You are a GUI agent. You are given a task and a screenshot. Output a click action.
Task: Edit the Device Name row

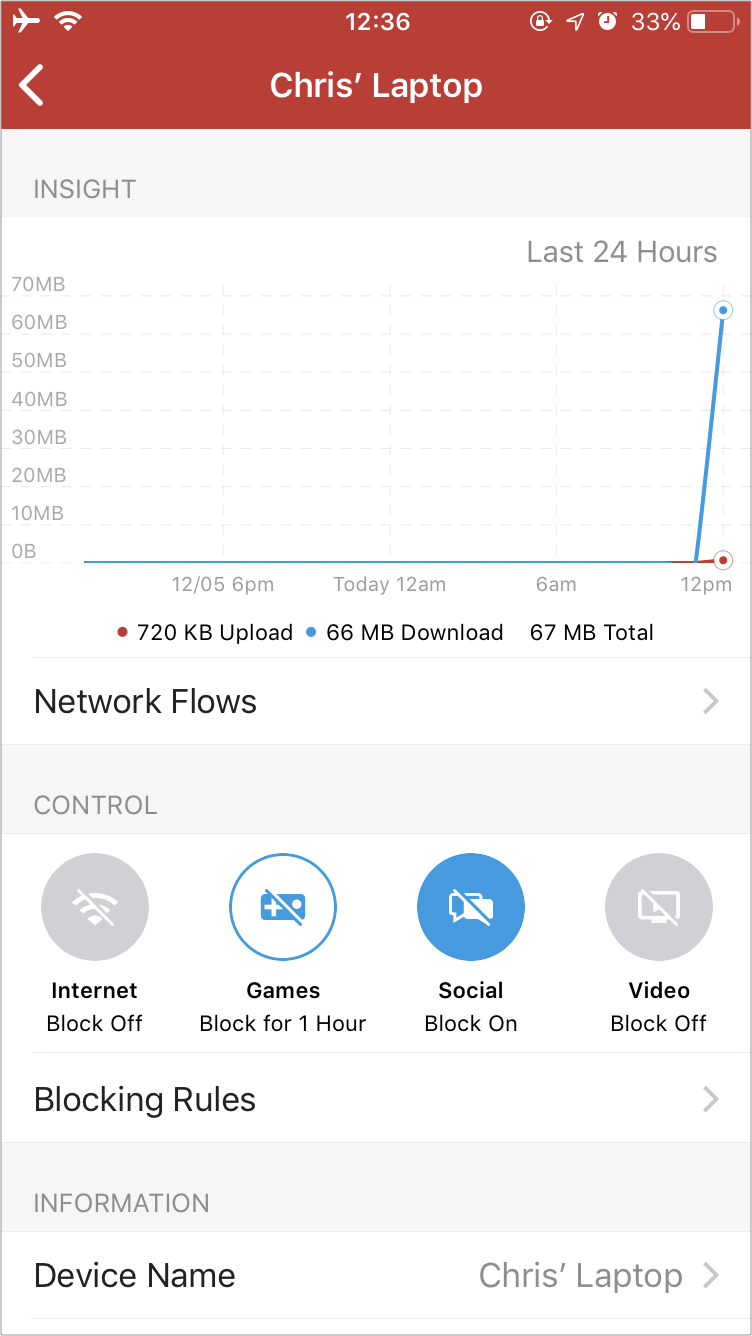coord(376,1275)
